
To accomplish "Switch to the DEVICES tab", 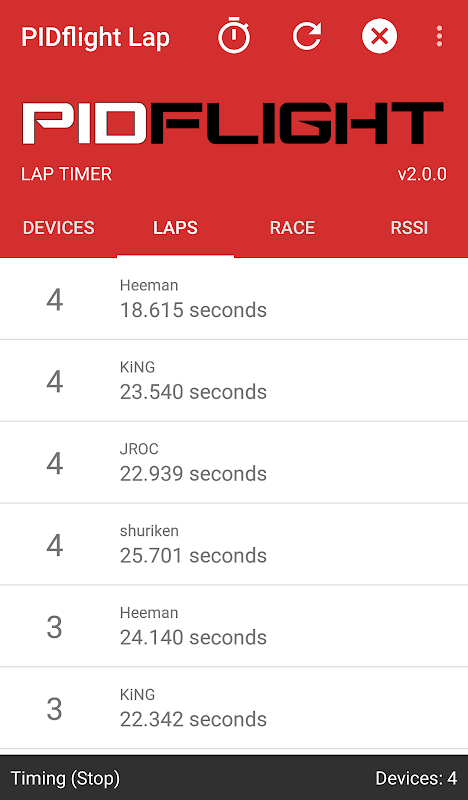I will click(59, 228).
